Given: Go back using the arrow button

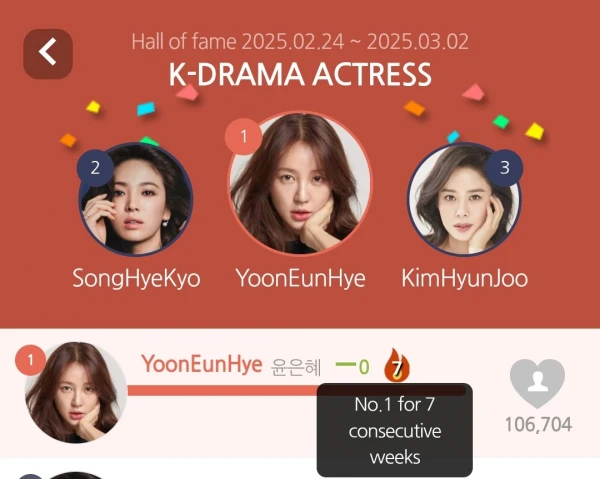Looking at the screenshot, I should pyautogui.click(x=48, y=53).
